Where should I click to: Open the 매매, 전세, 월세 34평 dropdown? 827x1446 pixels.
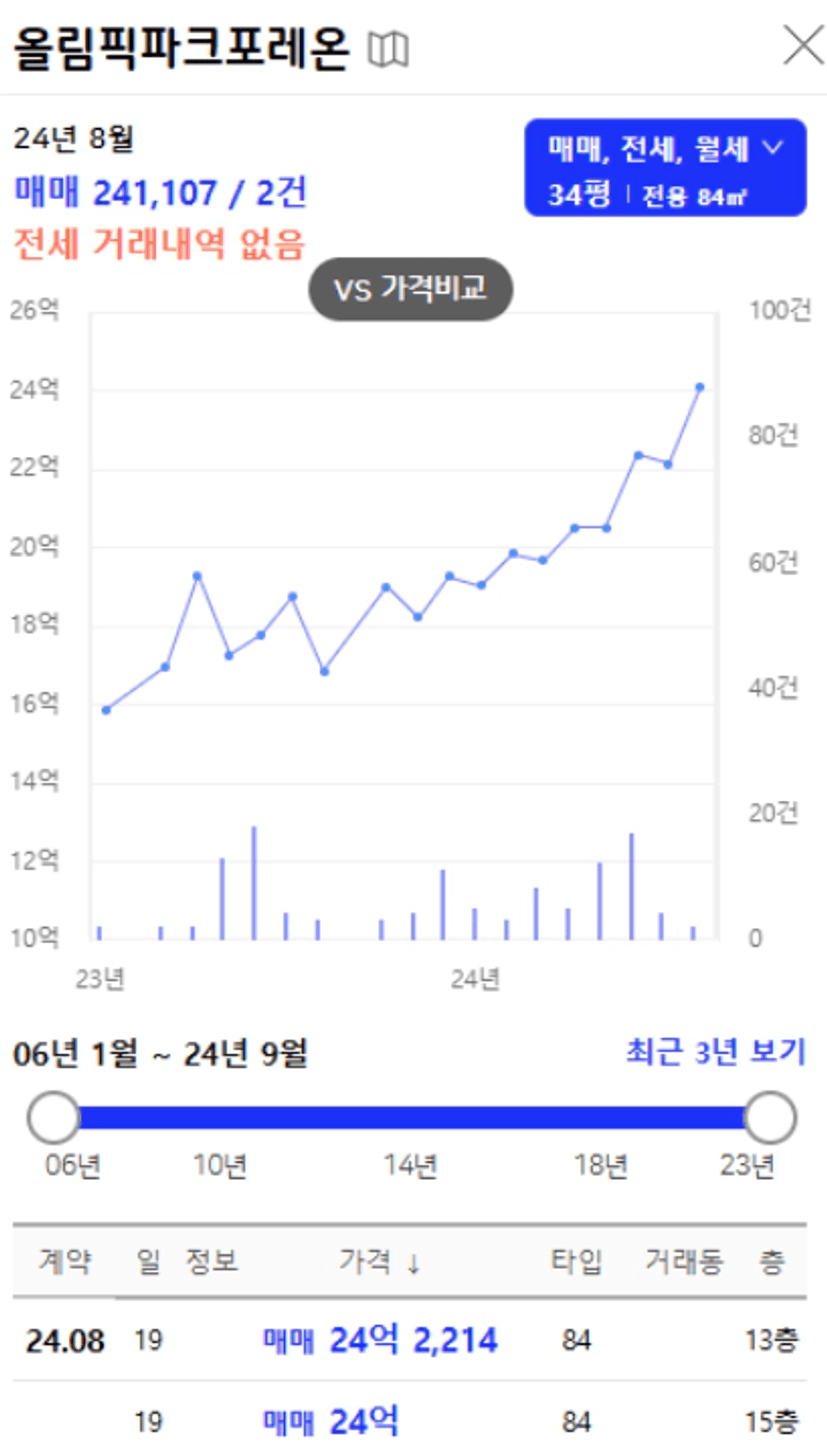coord(665,168)
